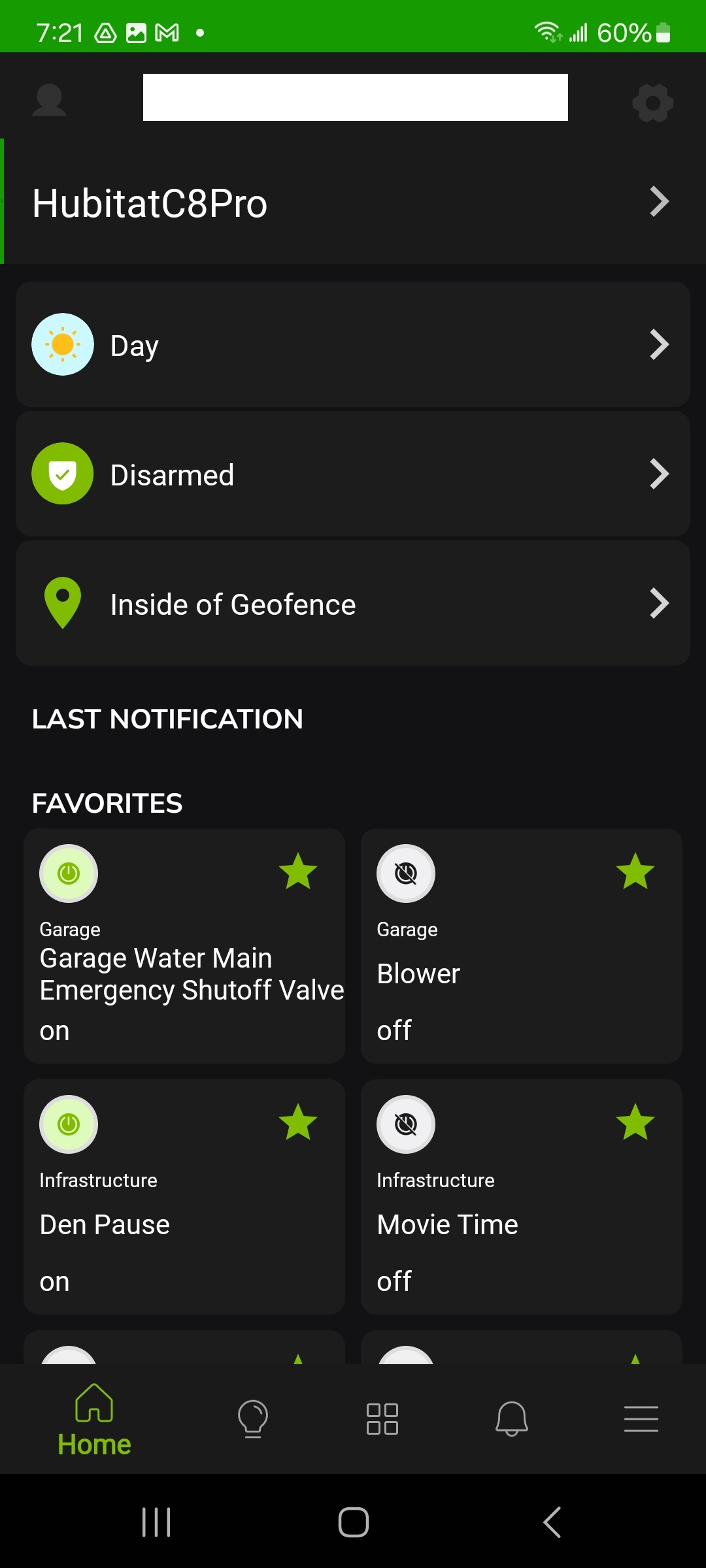Viewport: 706px width, 1568px height.
Task: Open the Day mode row
Action: coord(353,344)
